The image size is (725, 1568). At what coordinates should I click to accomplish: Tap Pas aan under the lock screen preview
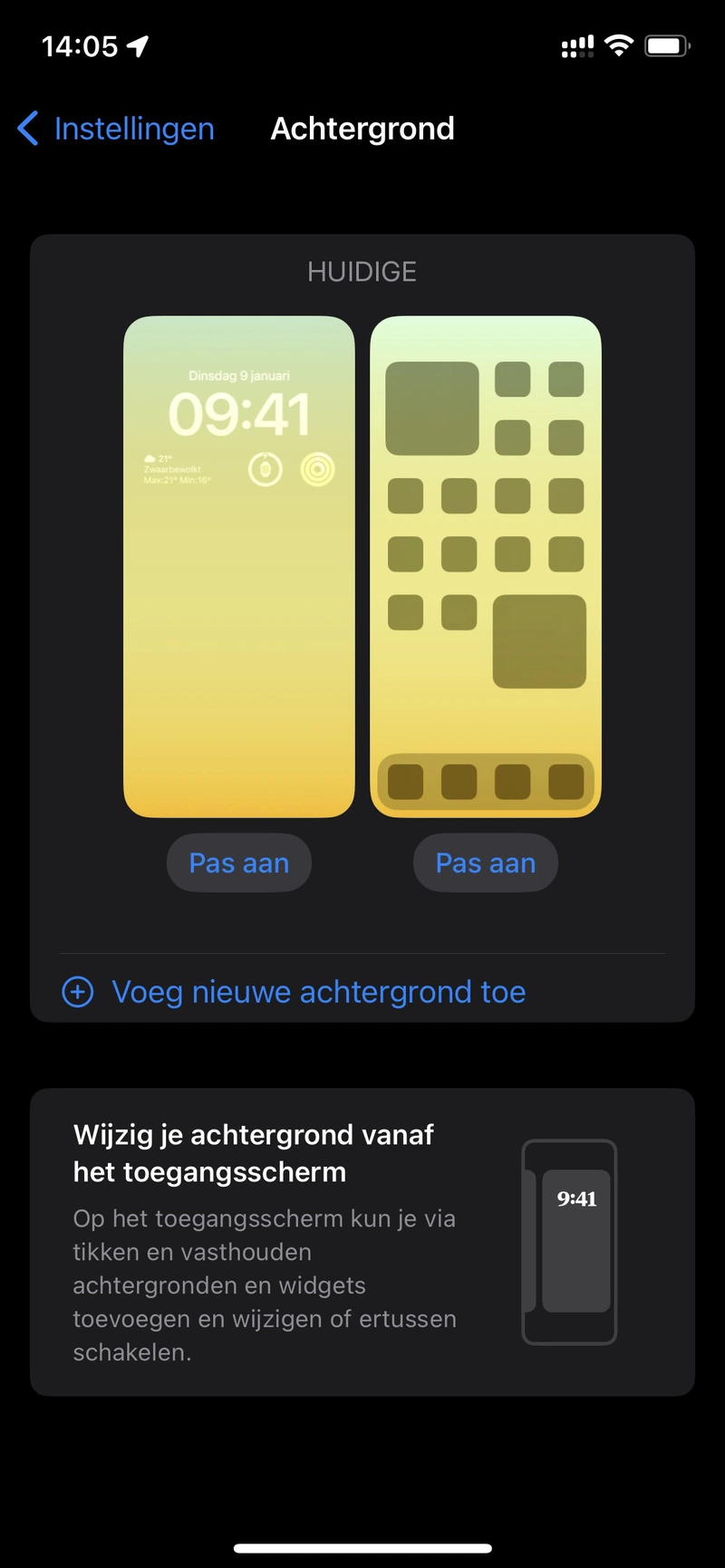click(238, 862)
